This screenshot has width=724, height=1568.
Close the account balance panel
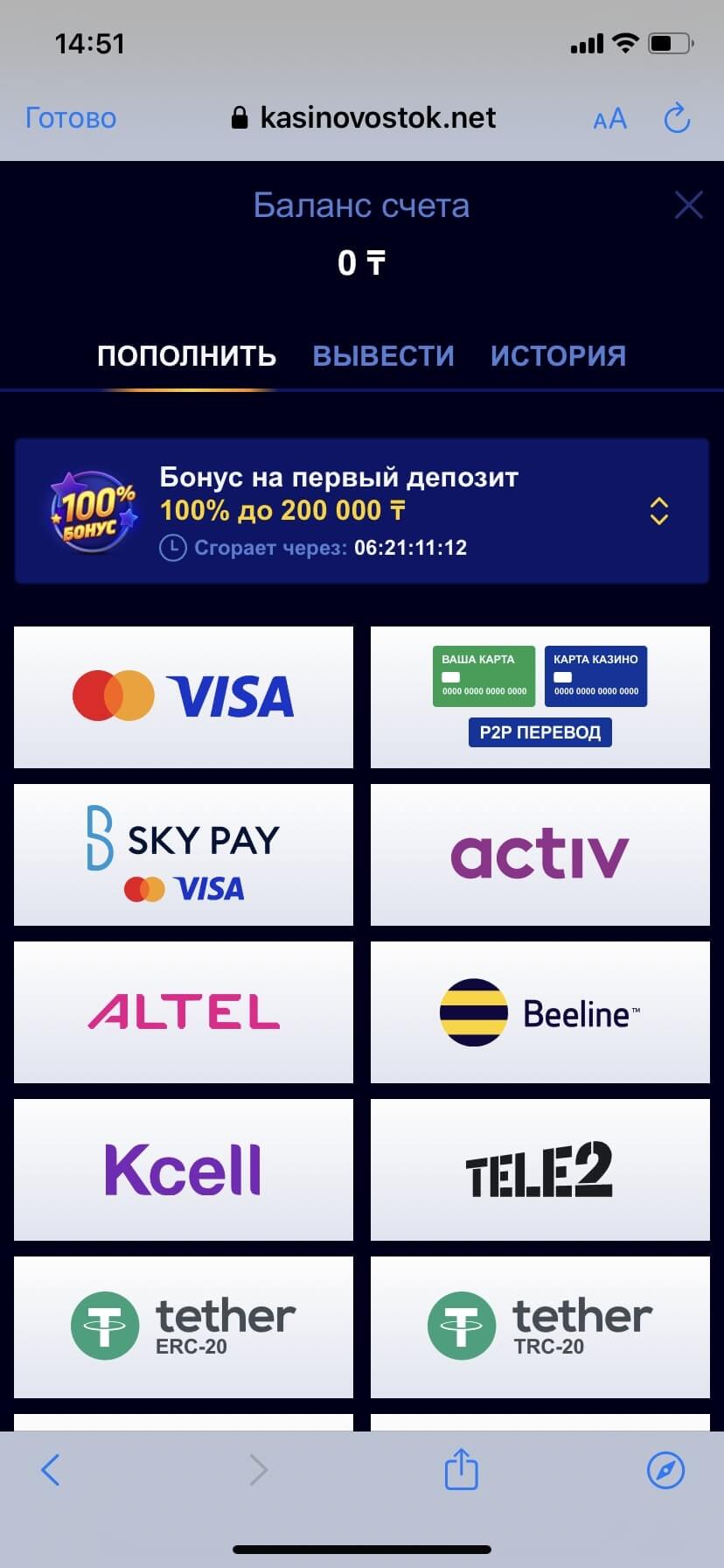point(688,206)
